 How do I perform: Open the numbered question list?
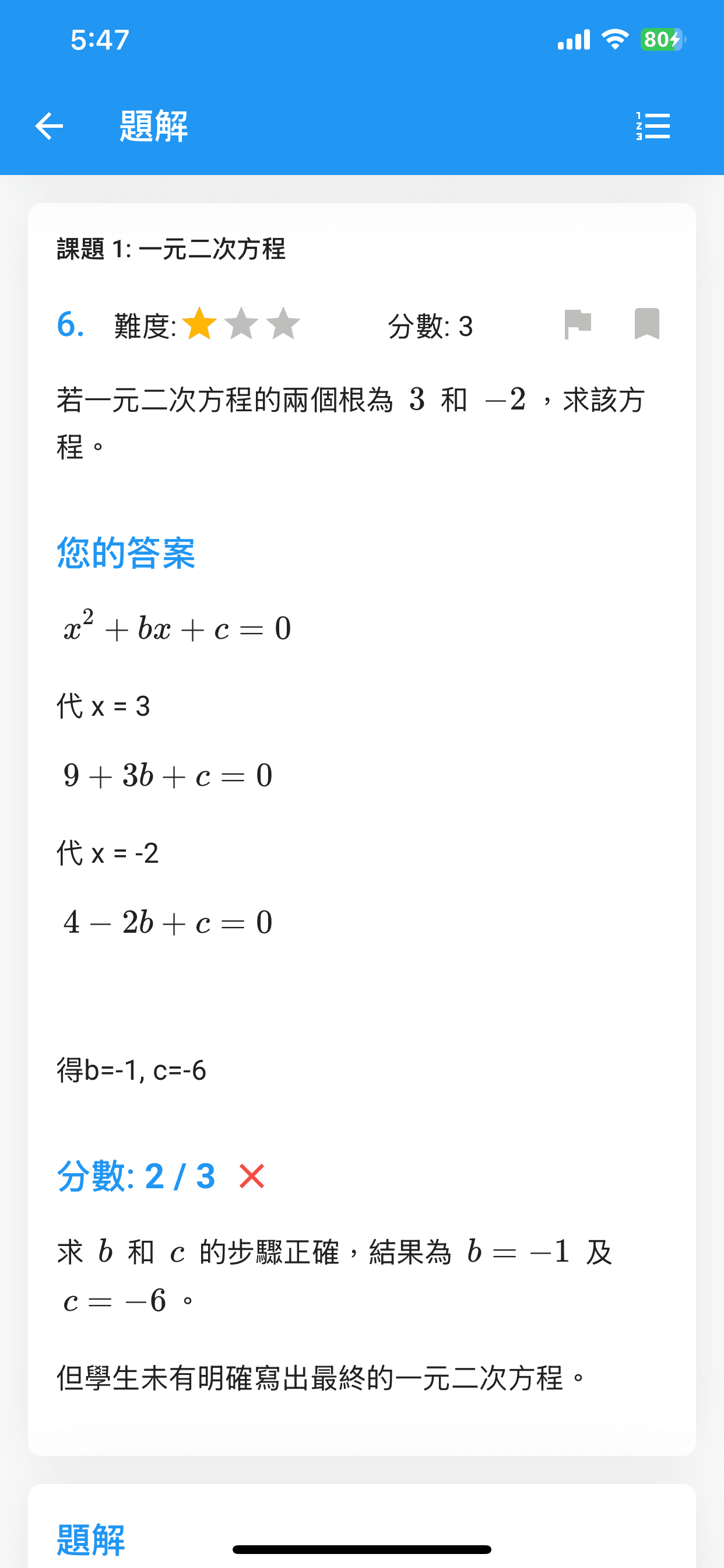653,126
